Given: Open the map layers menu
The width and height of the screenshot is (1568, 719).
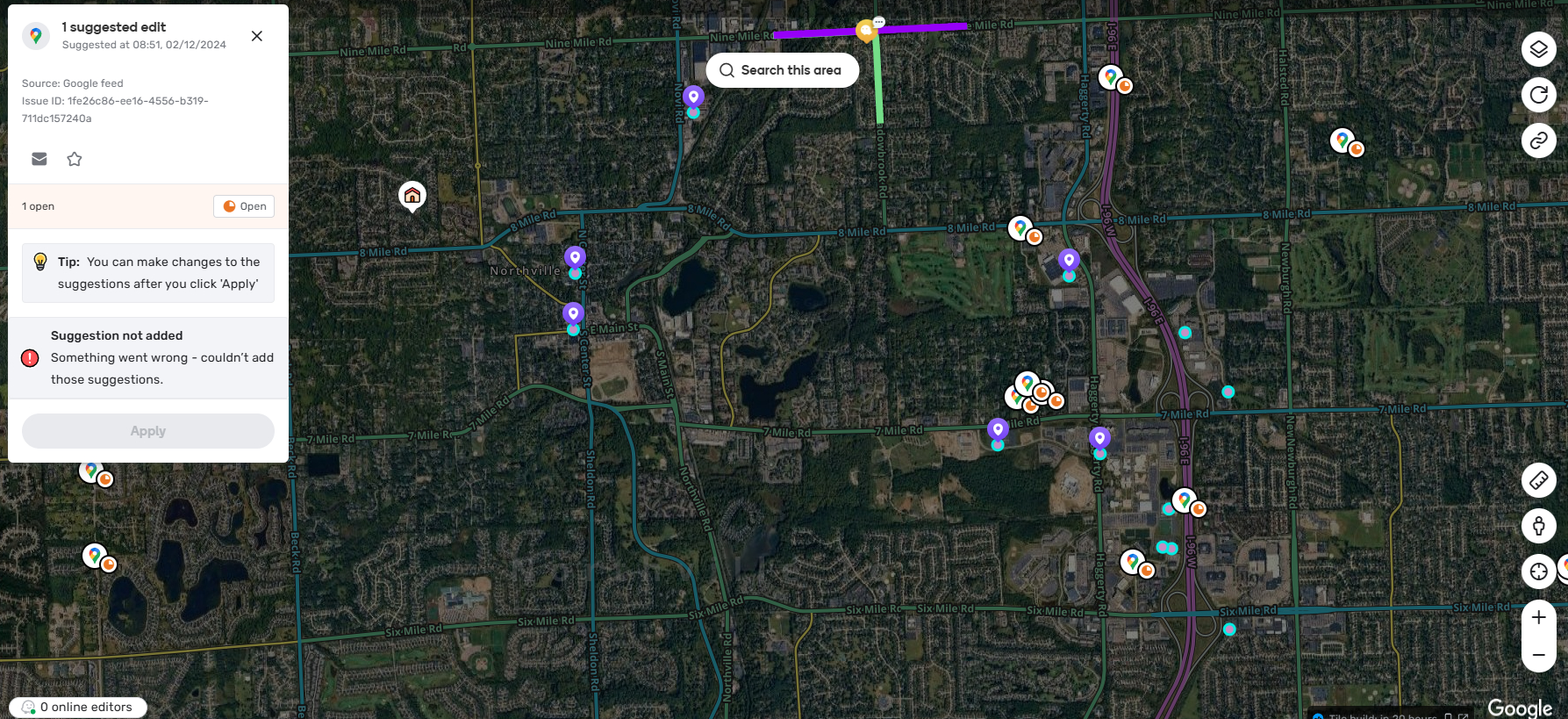Looking at the screenshot, I should point(1538,49).
